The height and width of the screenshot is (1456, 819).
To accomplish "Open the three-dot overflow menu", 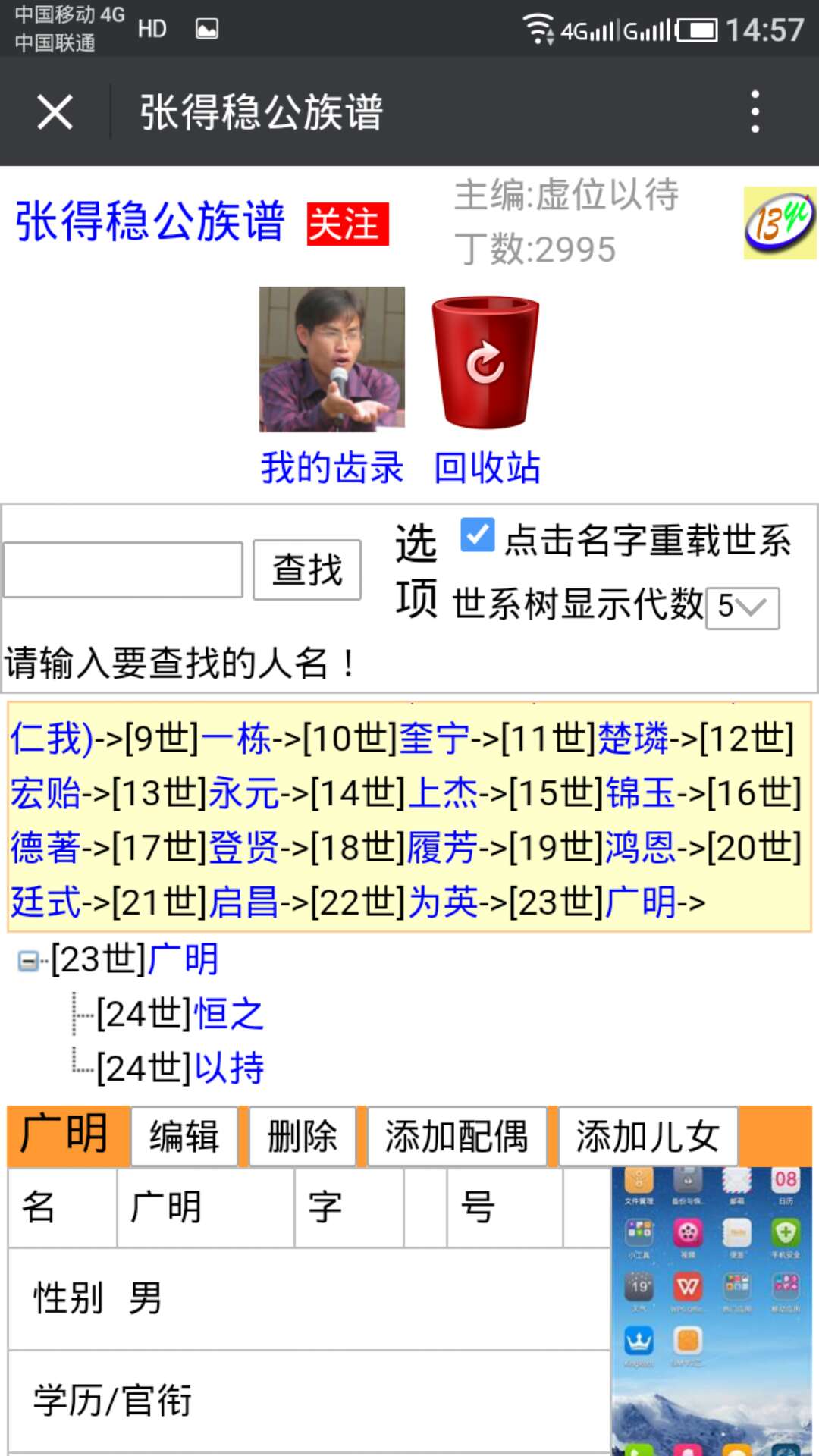I will tap(755, 112).
